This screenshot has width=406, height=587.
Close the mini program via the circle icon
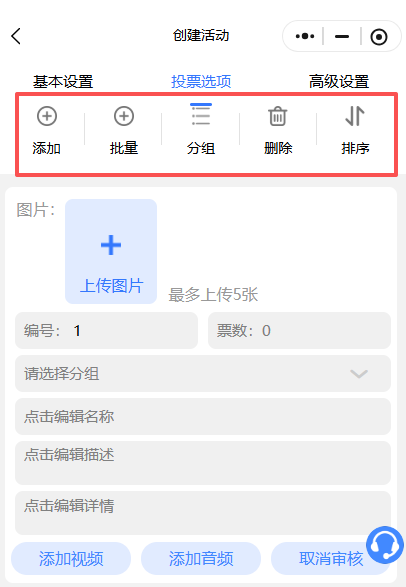[379, 37]
